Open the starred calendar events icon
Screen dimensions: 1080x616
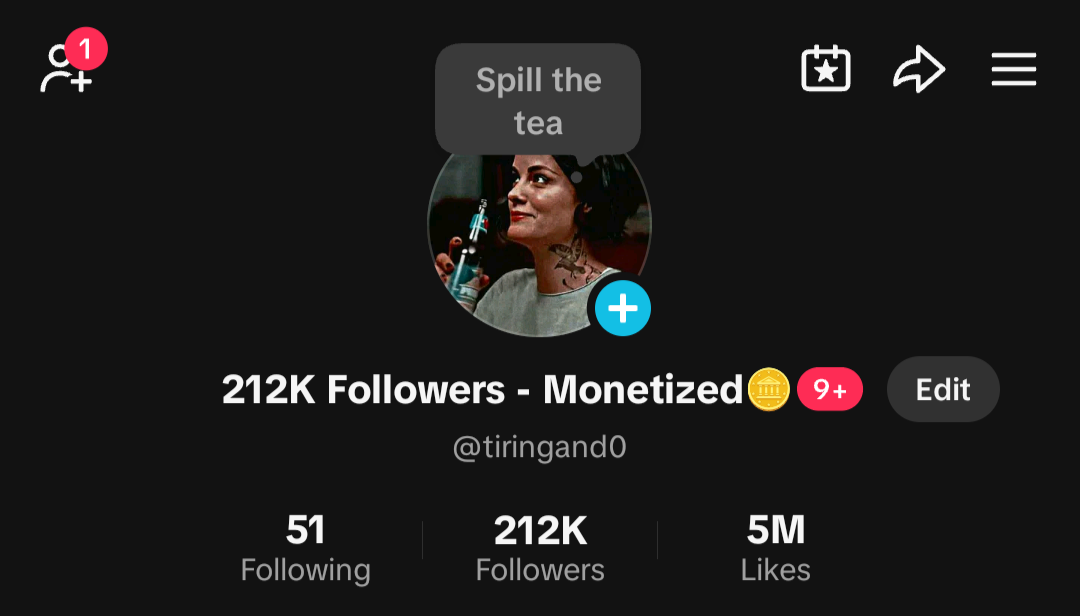point(826,70)
